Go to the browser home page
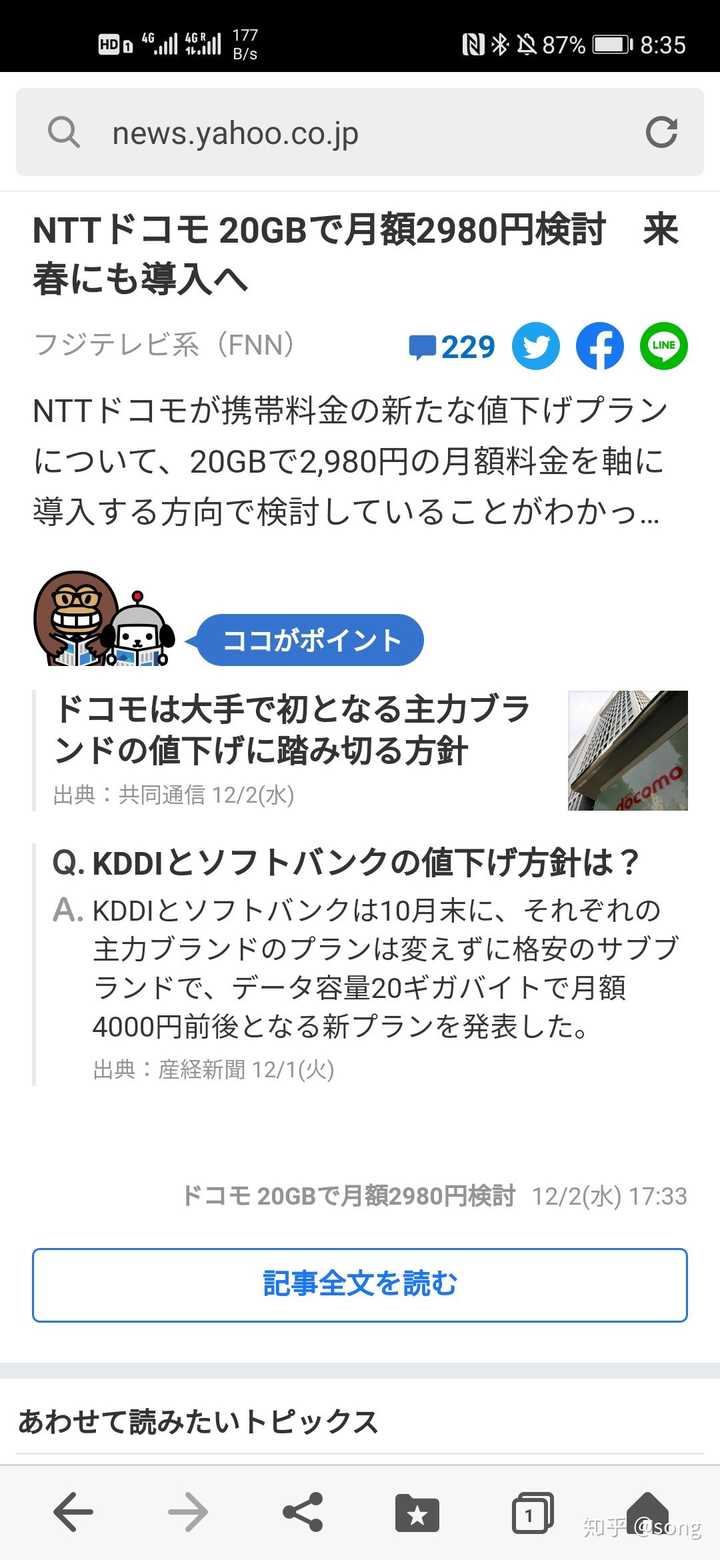 click(647, 1510)
